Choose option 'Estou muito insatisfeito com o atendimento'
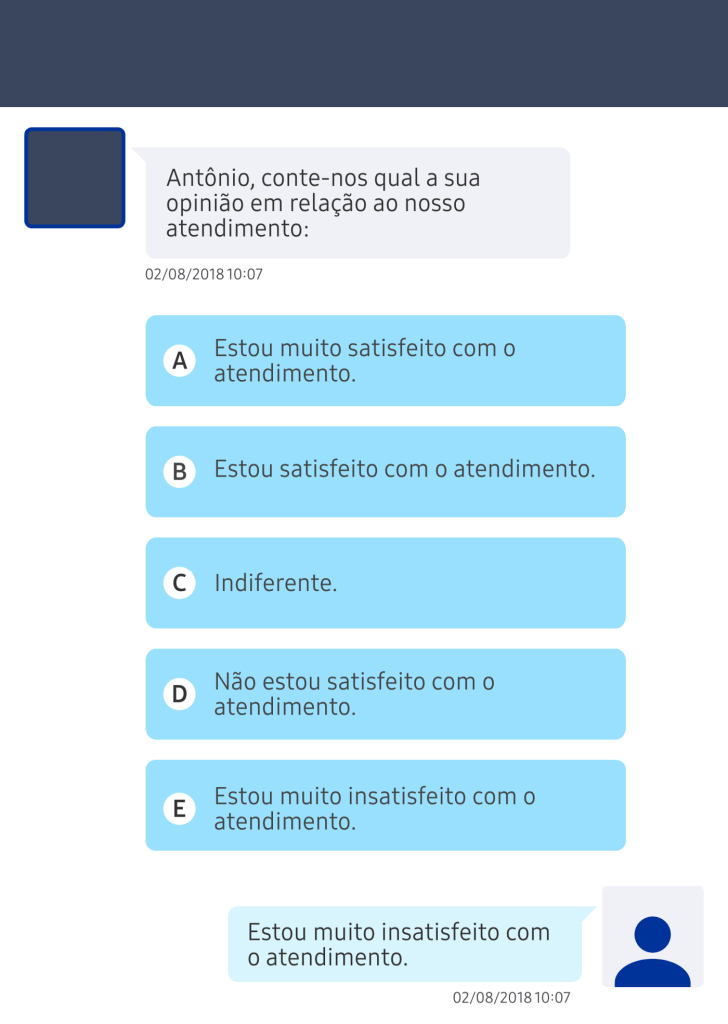The height and width of the screenshot is (1024, 728). pyautogui.click(x=385, y=805)
